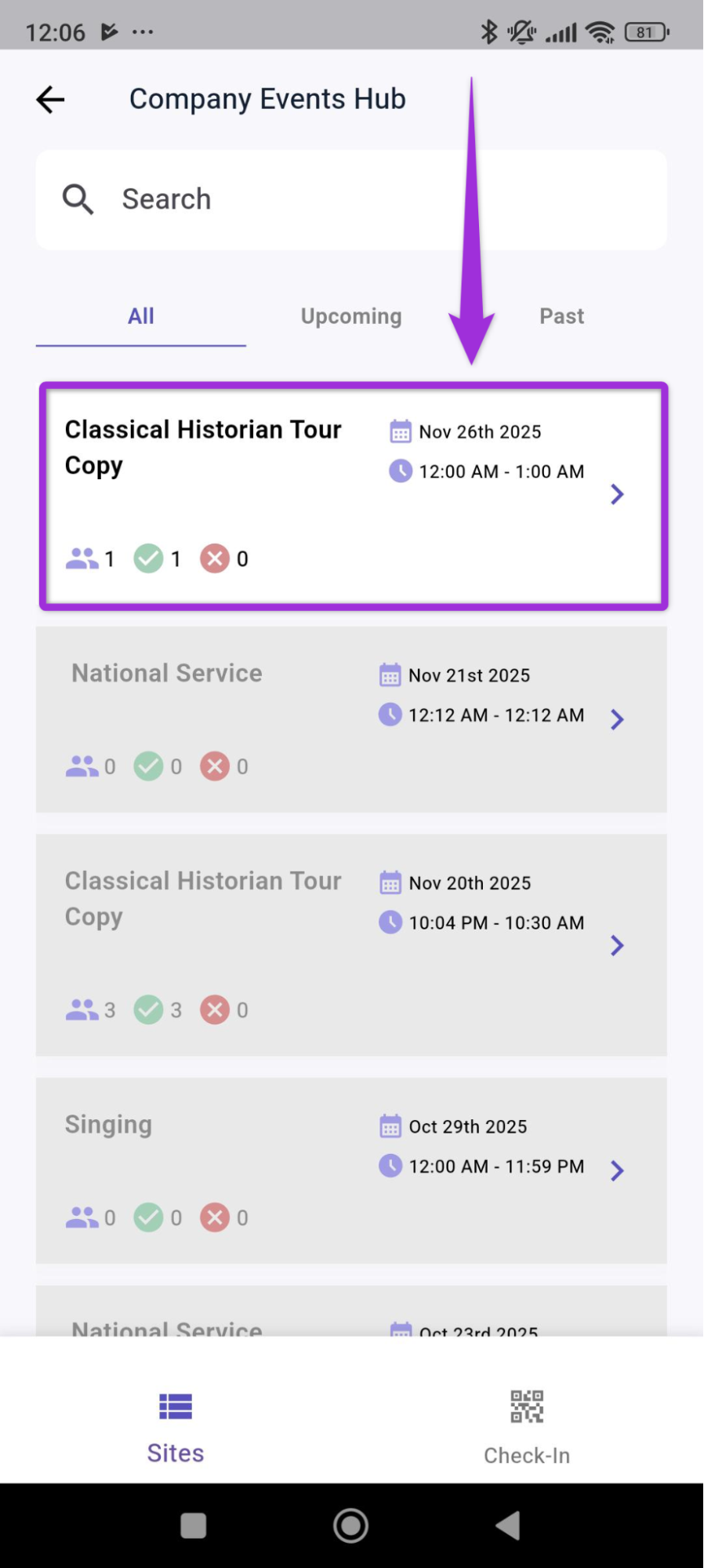Click the calendar icon on Nov 26th event
This screenshot has height=1568, width=704.
click(x=400, y=431)
